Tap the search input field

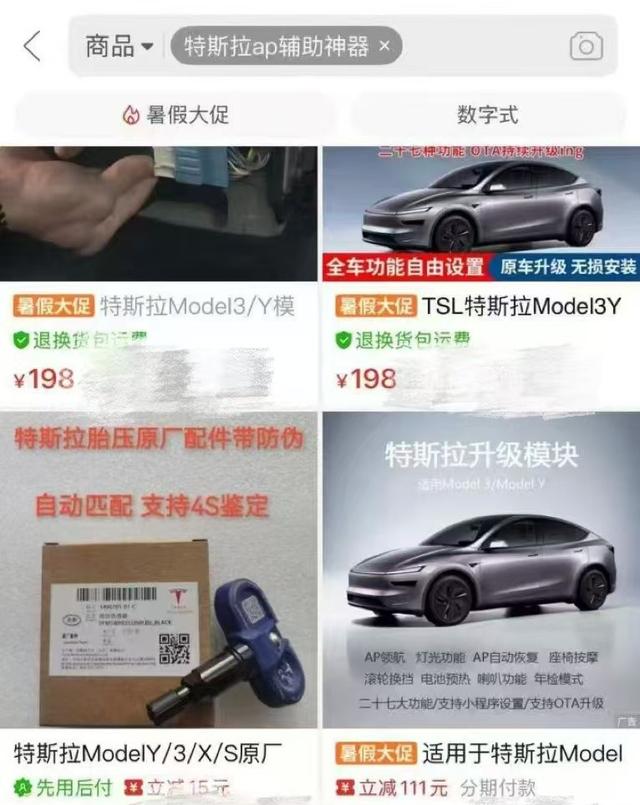click(x=480, y=46)
